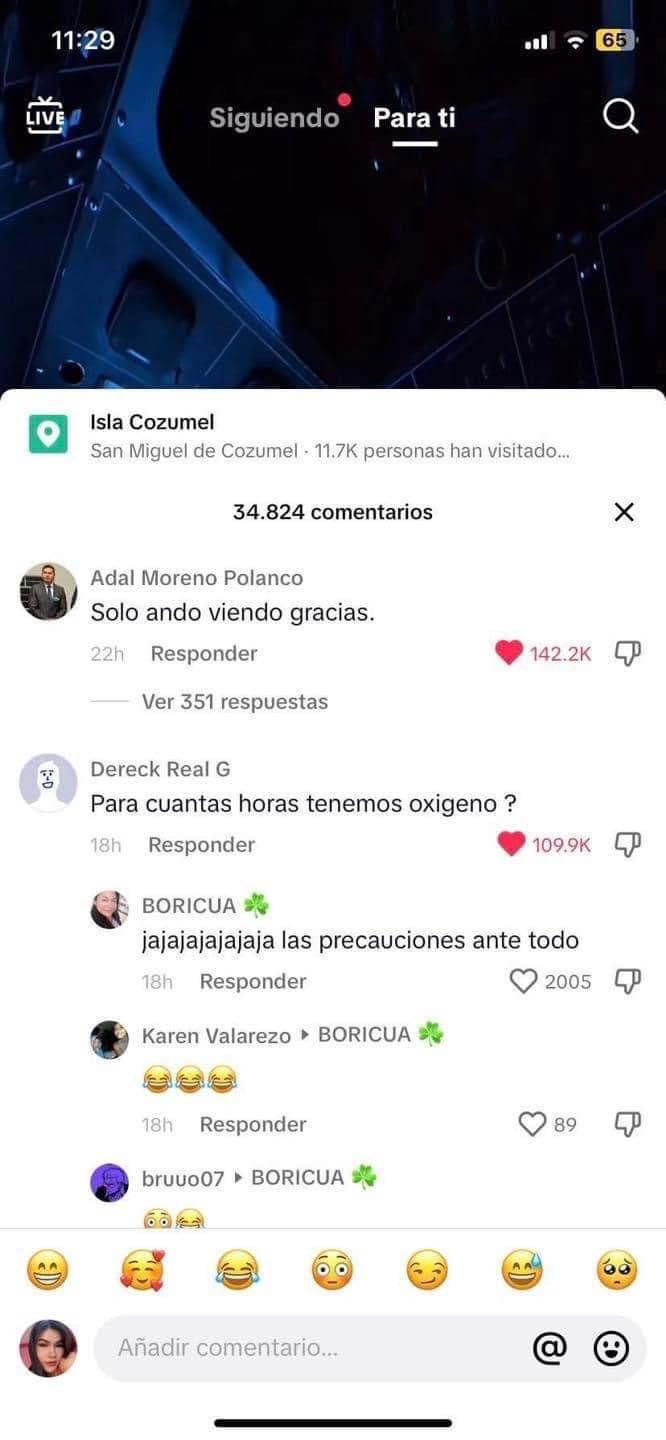Reply to Adal Moreno Polanco's comment
The width and height of the screenshot is (666, 1440).
(x=204, y=654)
